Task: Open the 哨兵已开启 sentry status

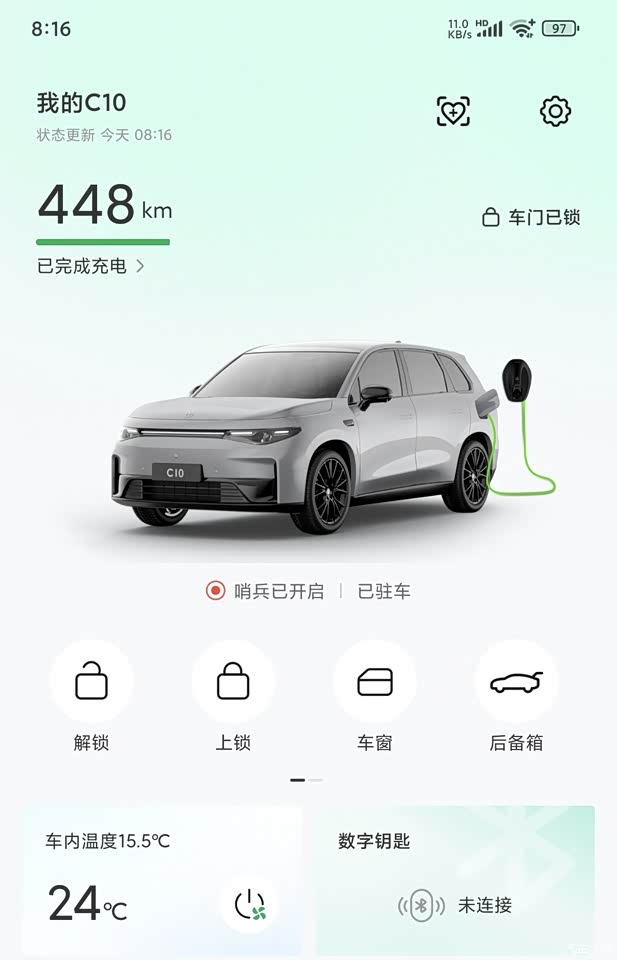Action: (265, 591)
